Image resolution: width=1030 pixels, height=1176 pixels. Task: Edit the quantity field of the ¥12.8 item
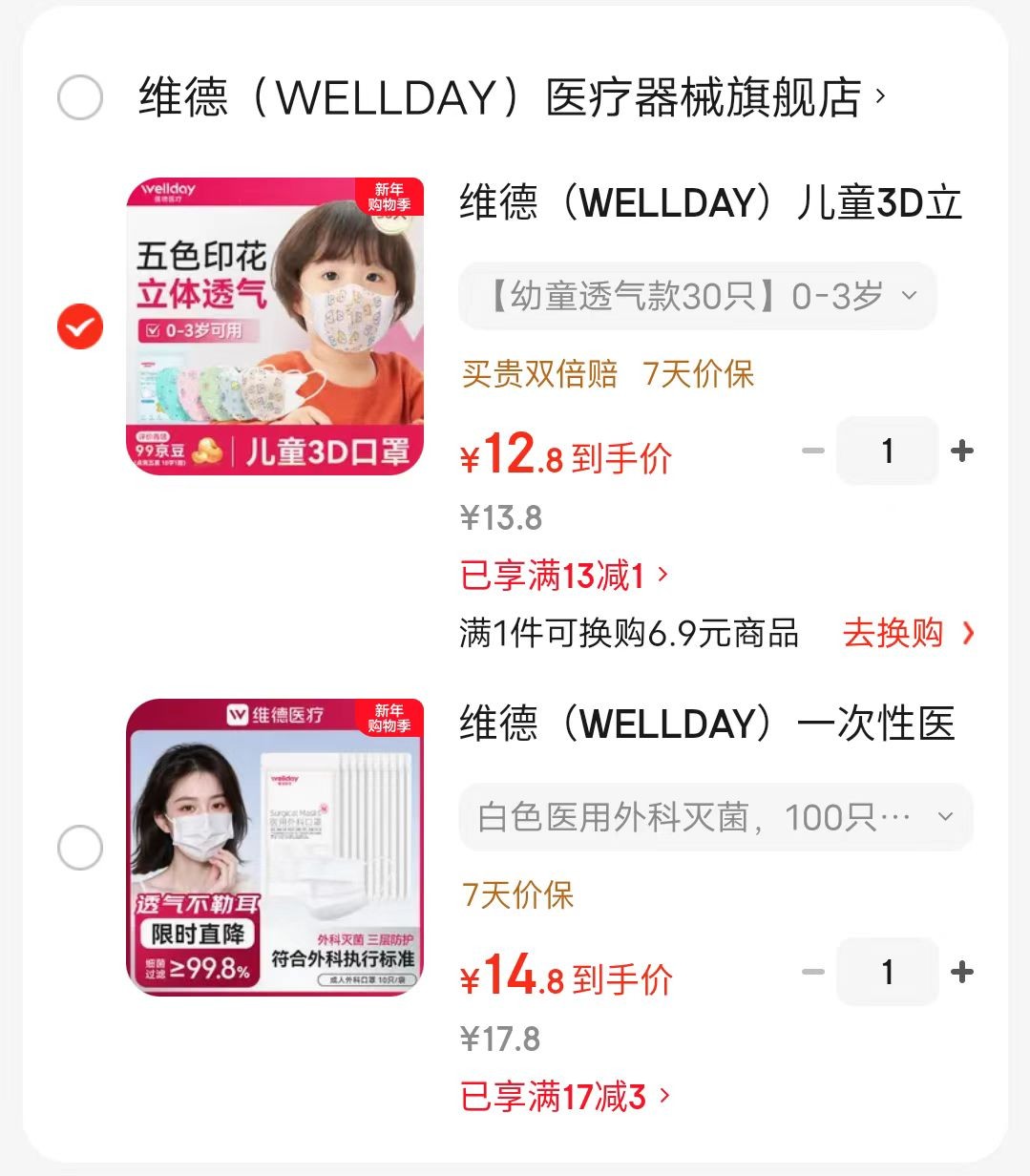coord(887,451)
